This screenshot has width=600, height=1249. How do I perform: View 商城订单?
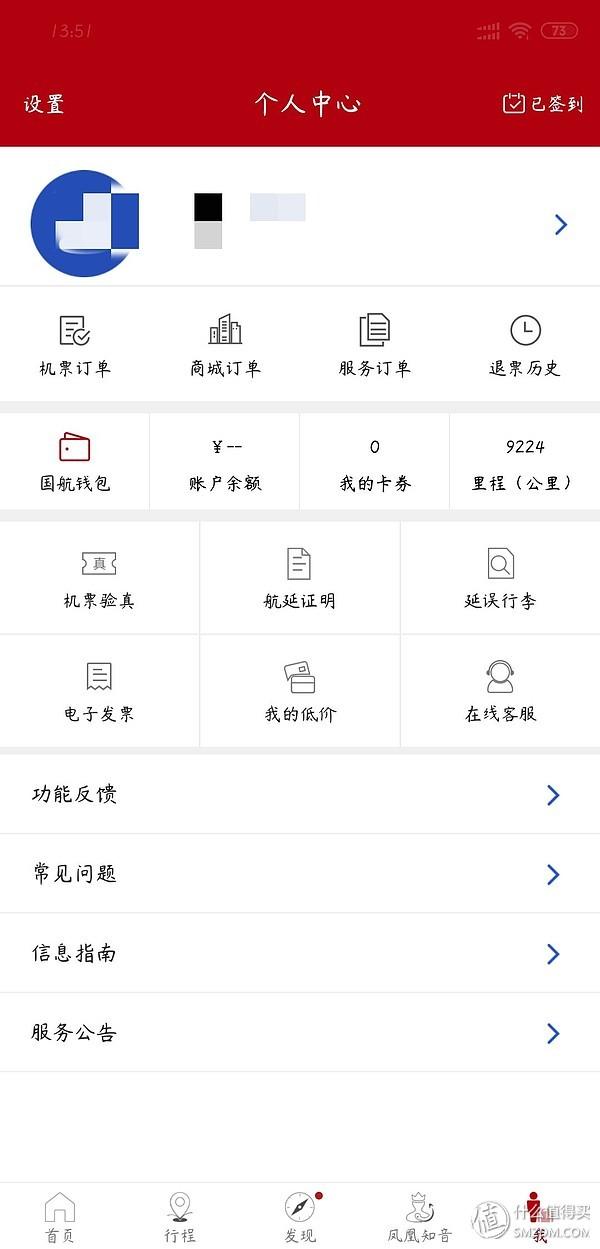tap(225, 345)
